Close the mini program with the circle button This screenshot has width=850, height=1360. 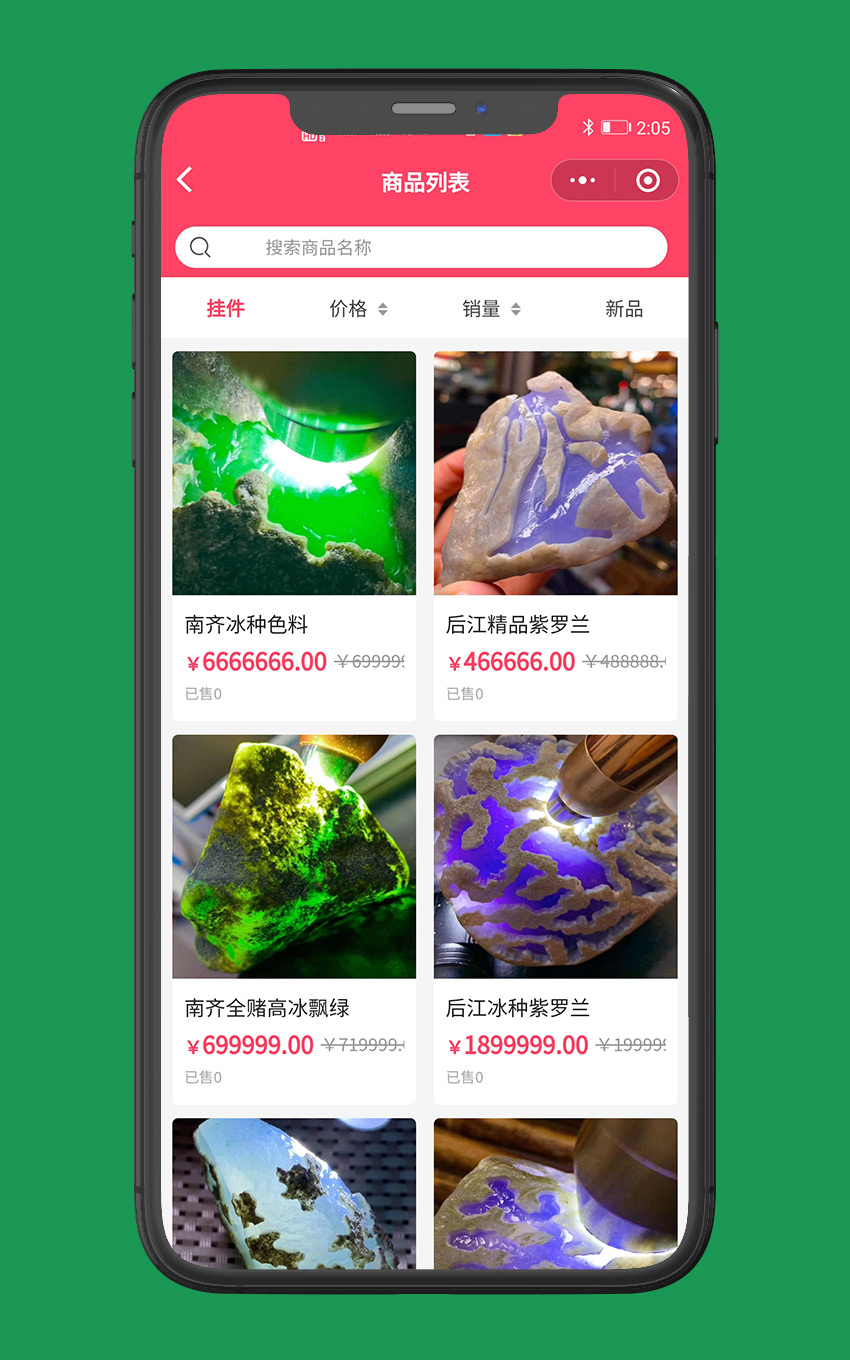click(x=648, y=181)
